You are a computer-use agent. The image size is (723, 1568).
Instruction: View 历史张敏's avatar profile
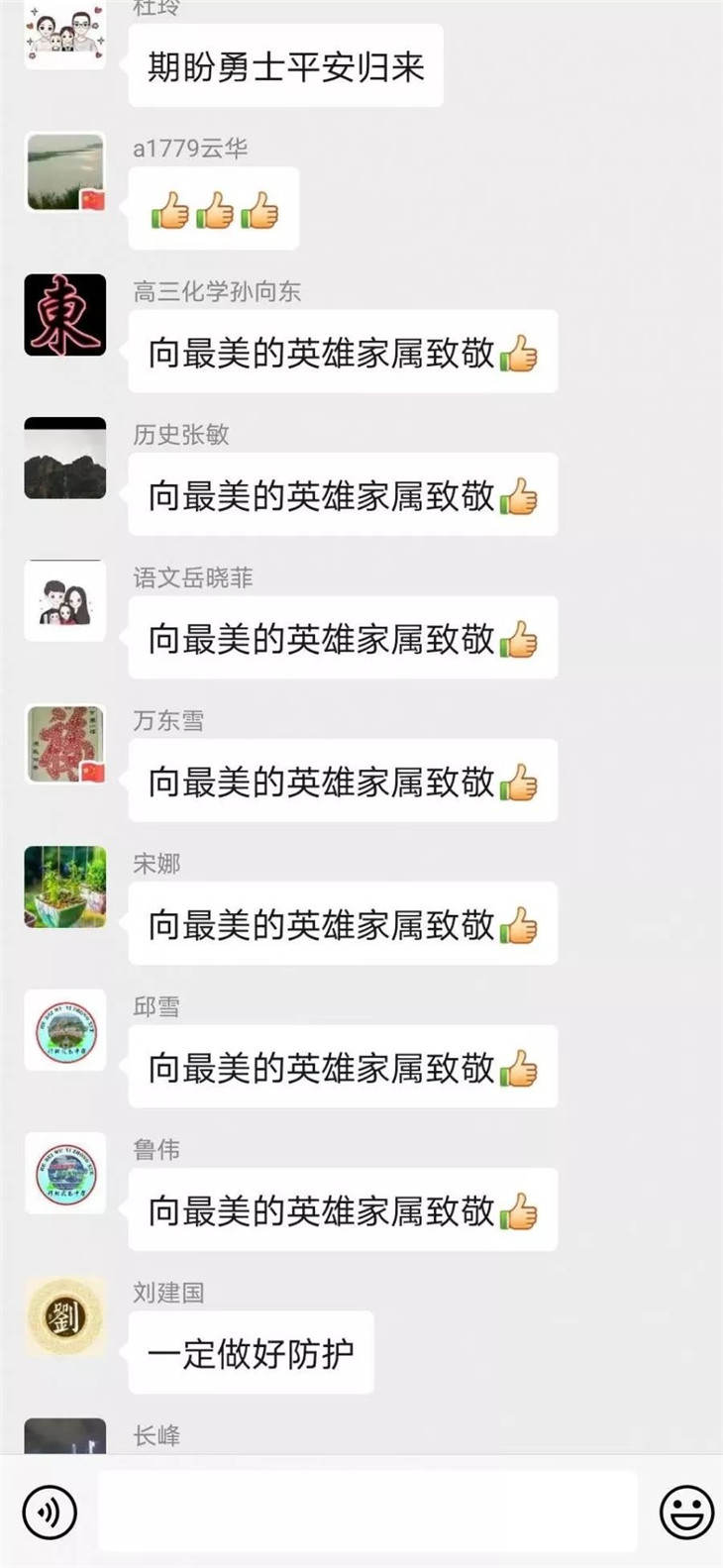[65, 458]
